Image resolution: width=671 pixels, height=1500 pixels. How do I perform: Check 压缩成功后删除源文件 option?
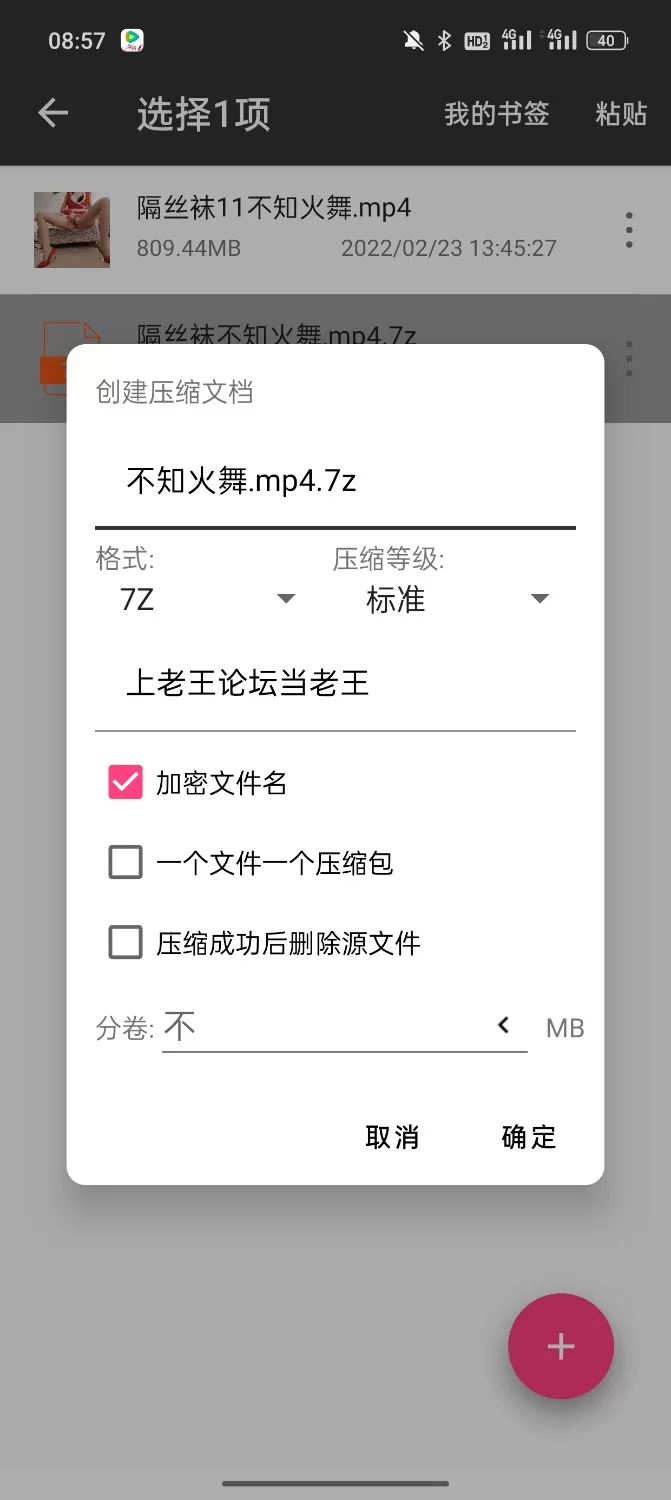pyautogui.click(x=126, y=943)
